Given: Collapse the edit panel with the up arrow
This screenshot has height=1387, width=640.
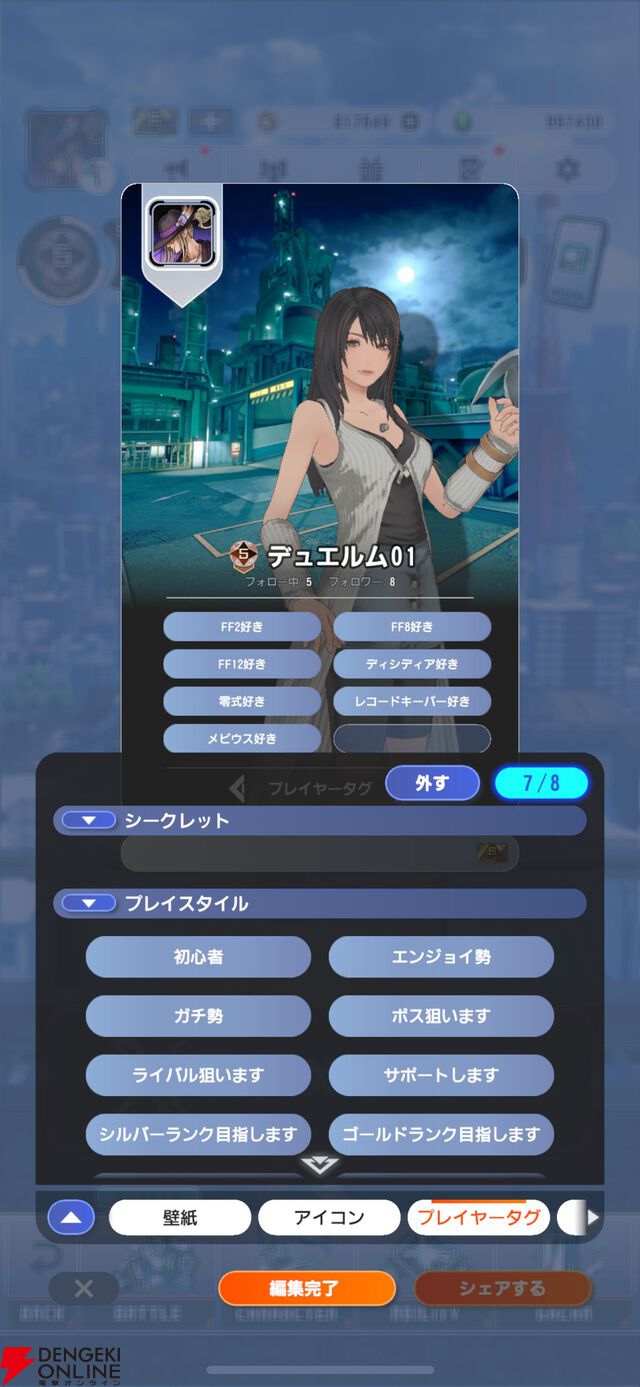Looking at the screenshot, I should 71,1217.
